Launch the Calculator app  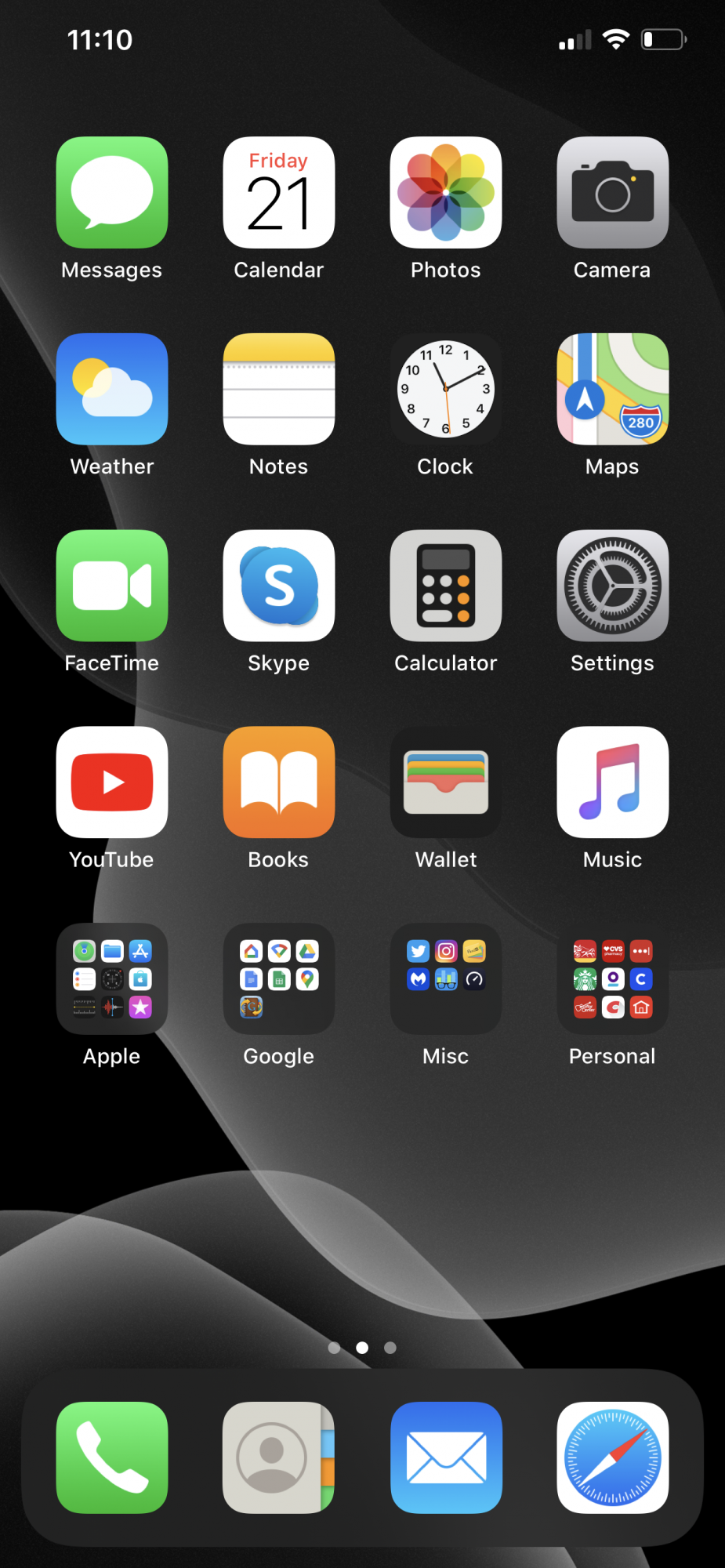[x=446, y=586]
